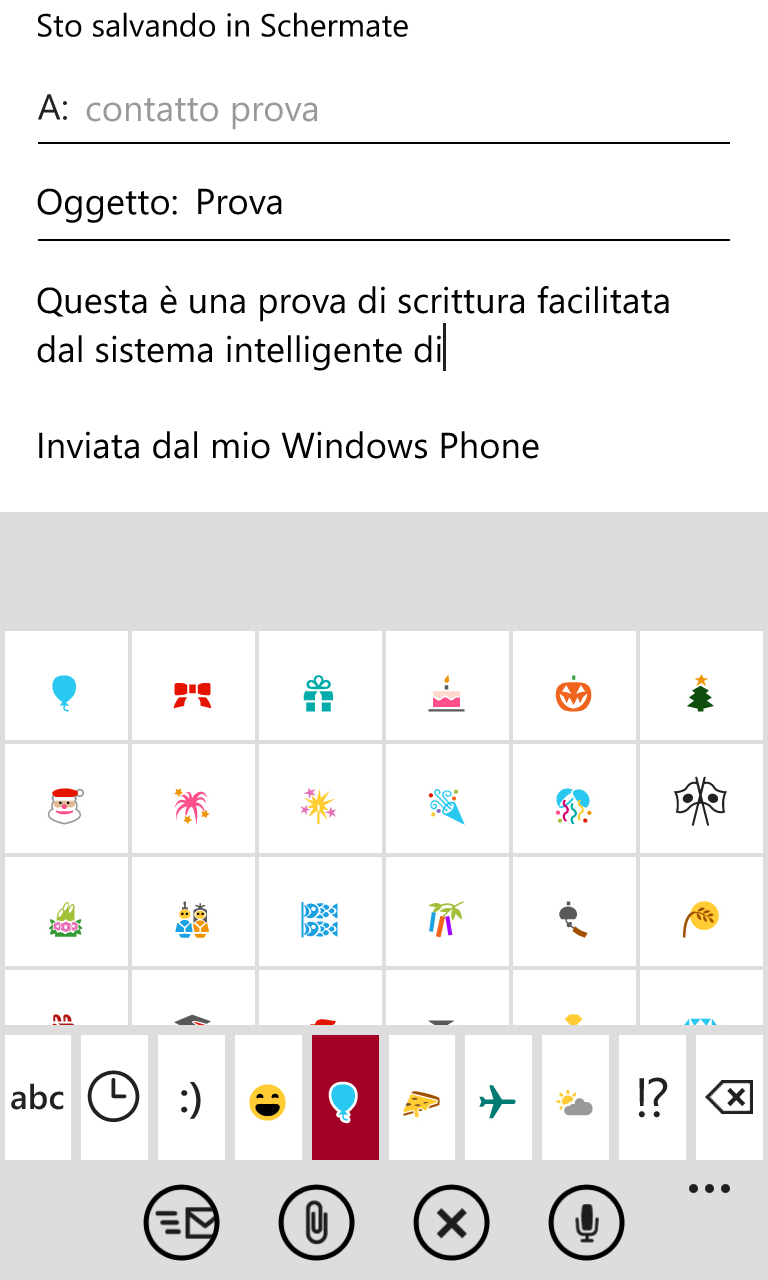
Task: Switch to the smiley faces emoji tab
Action: (268, 1098)
